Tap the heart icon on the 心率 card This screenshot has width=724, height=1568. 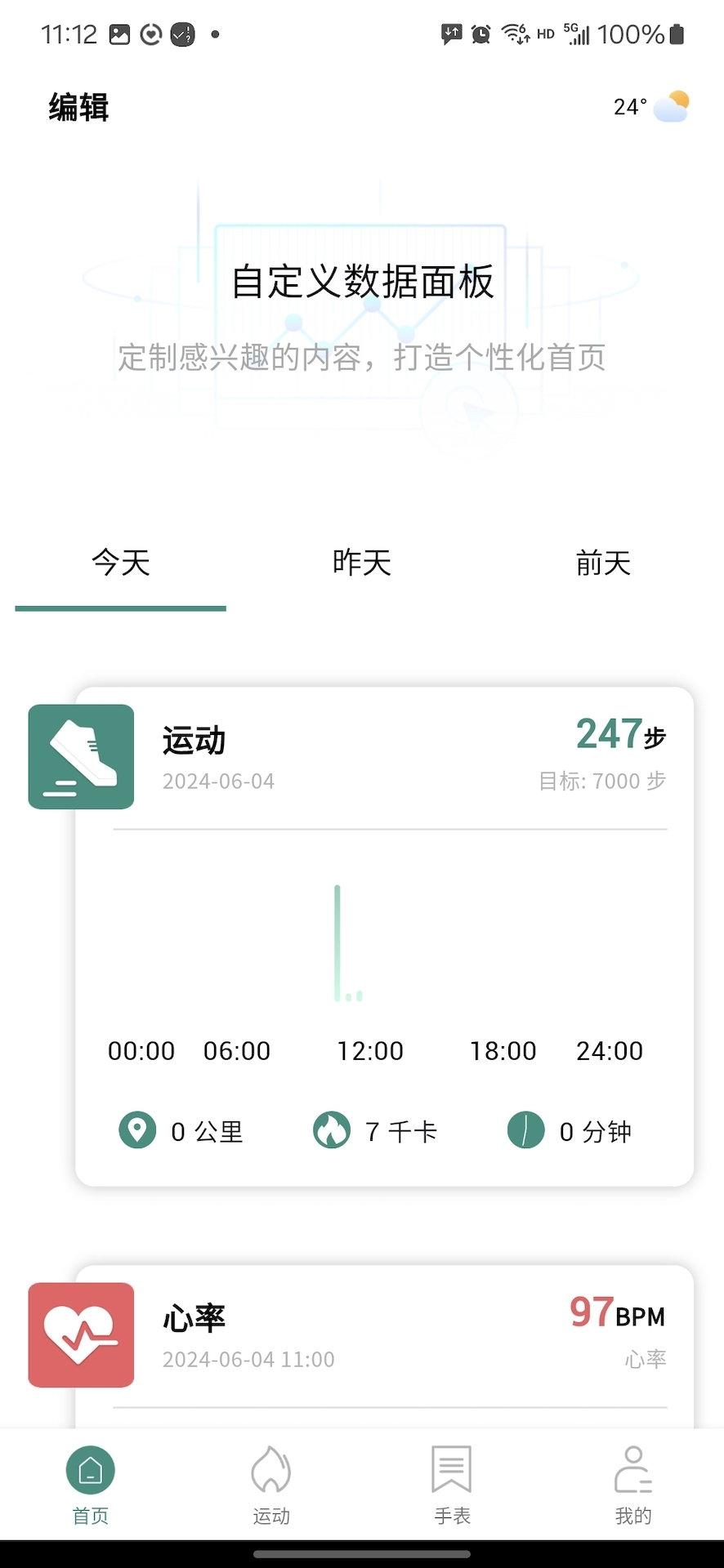point(80,1334)
